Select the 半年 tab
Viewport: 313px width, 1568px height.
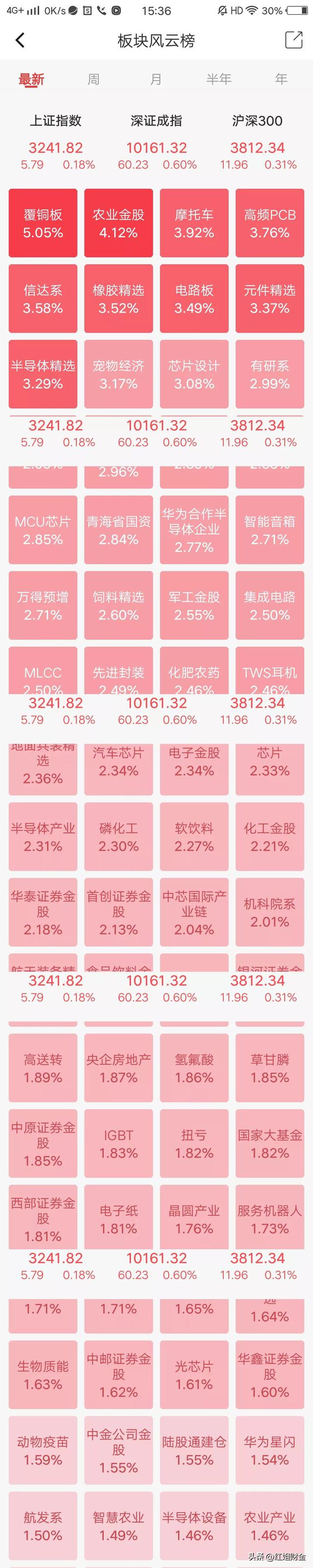coord(219,79)
